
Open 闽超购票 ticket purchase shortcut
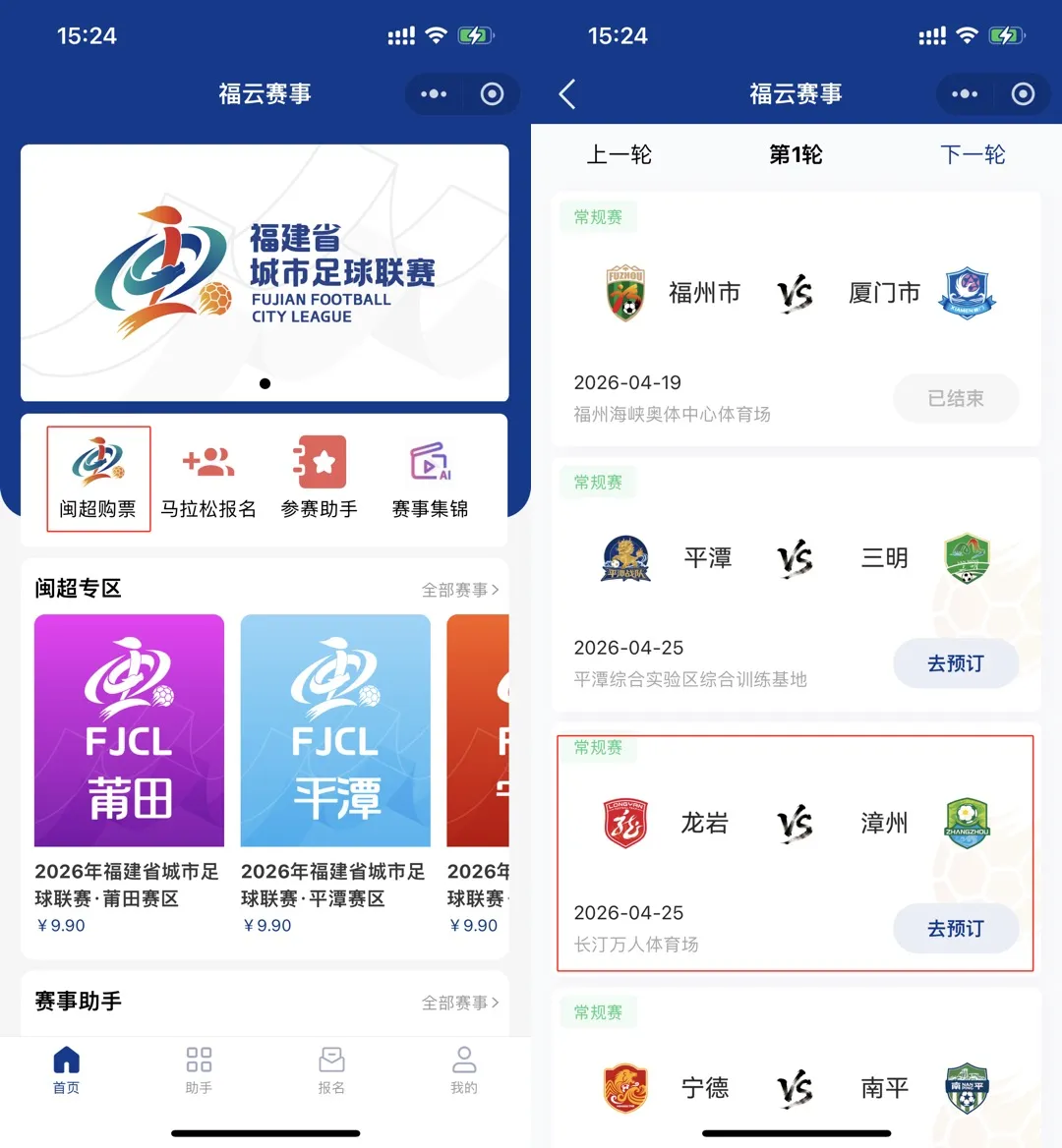point(98,479)
